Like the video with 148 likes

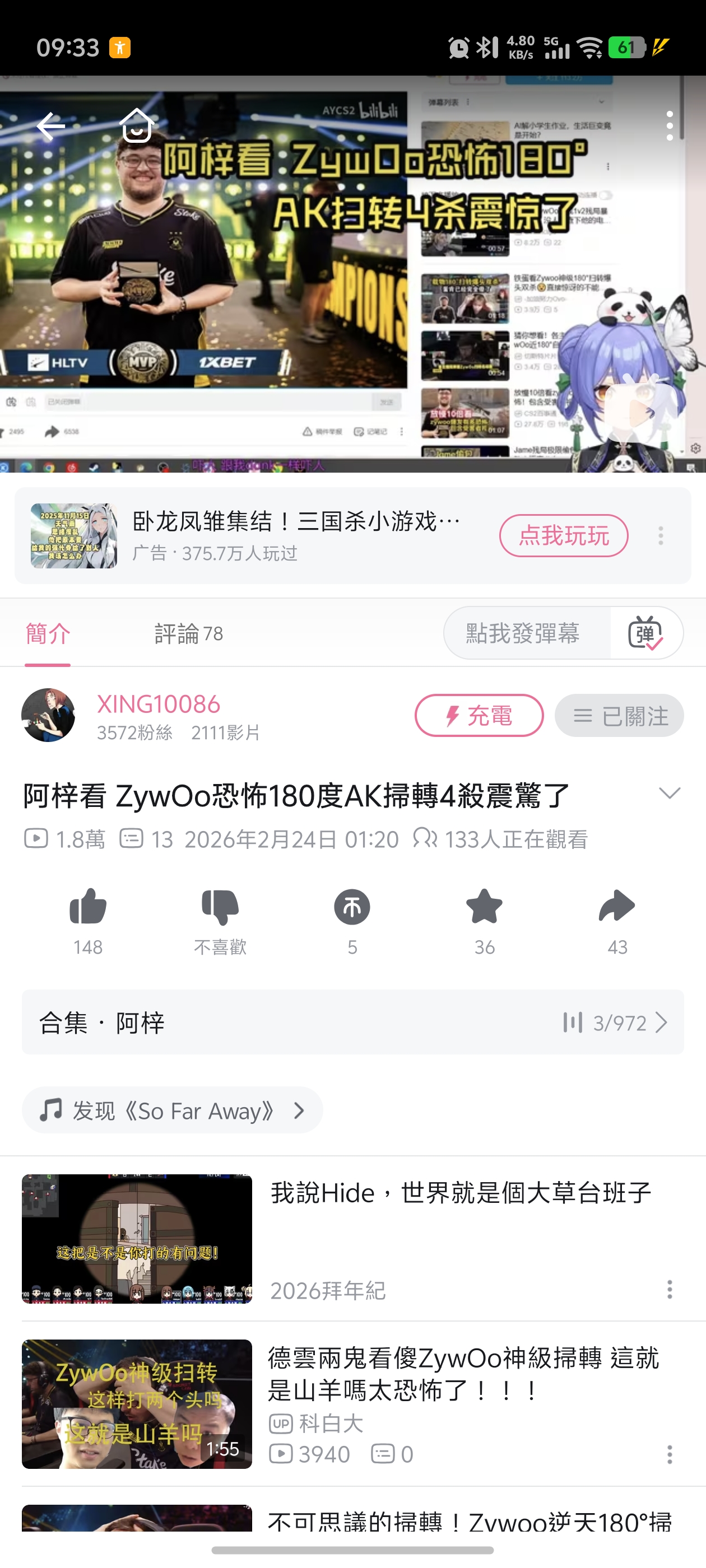coord(89,907)
